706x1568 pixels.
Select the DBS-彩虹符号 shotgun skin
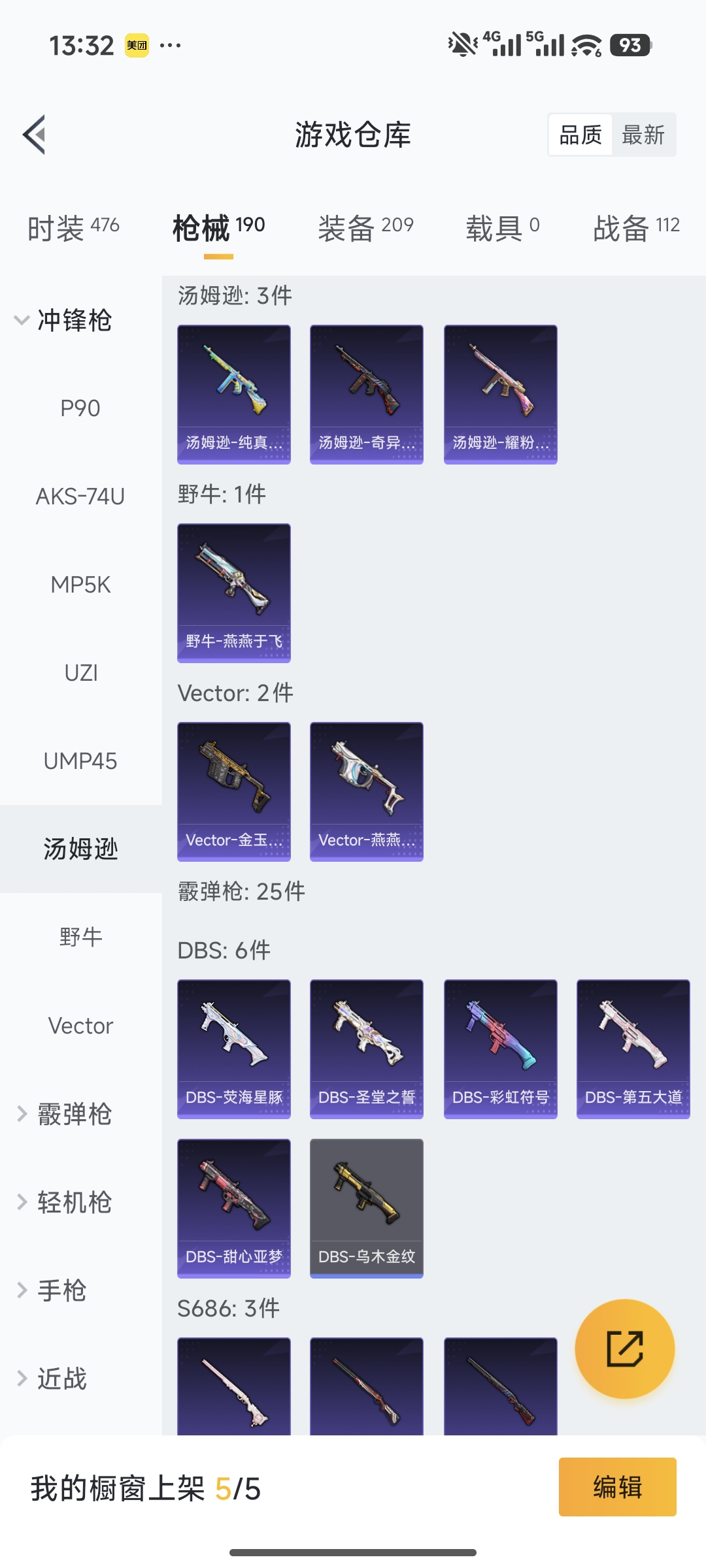click(499, 1047)
